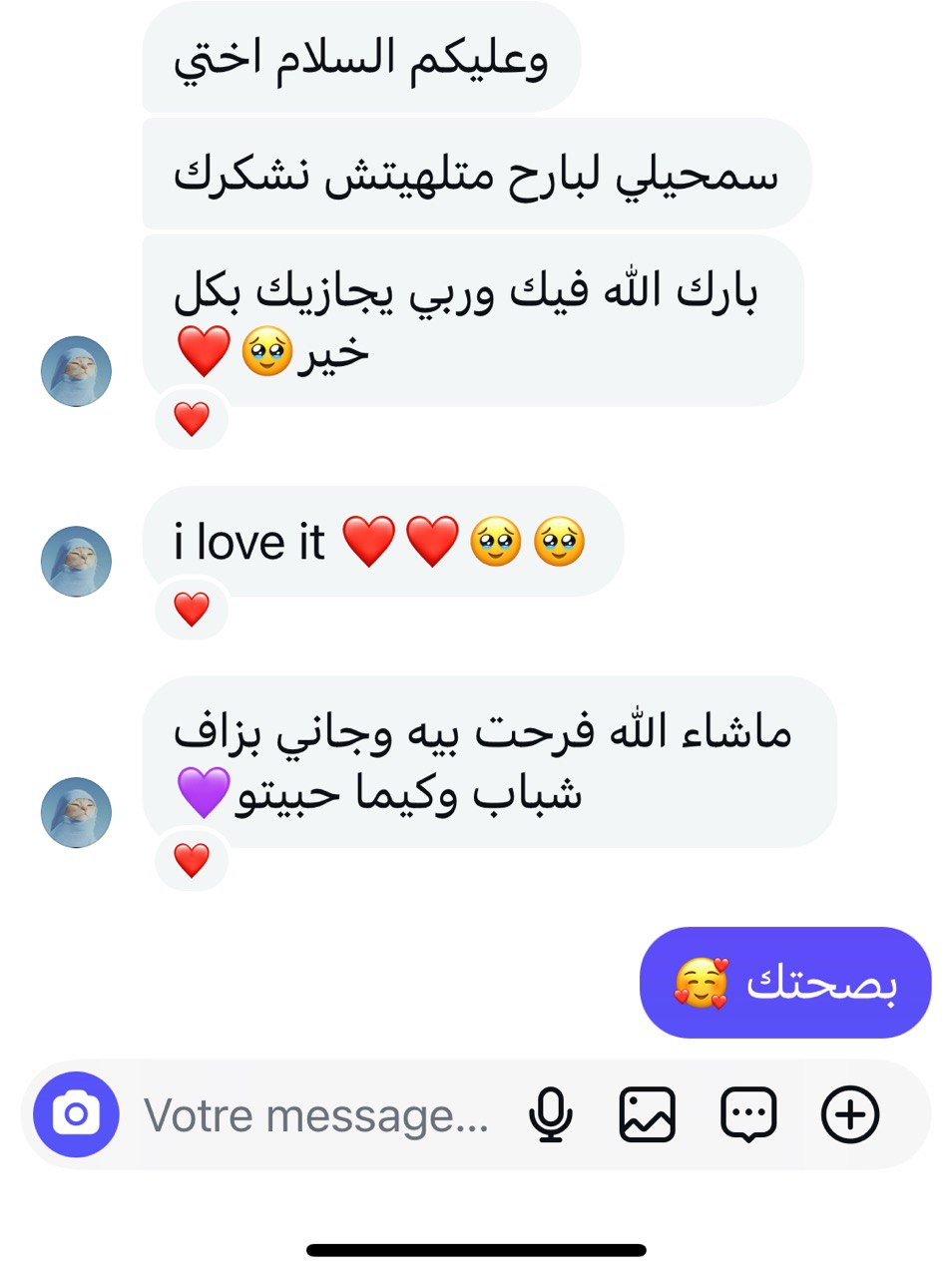Open more options with the plus icon
952x1277 pixels.
point(850,1114)
